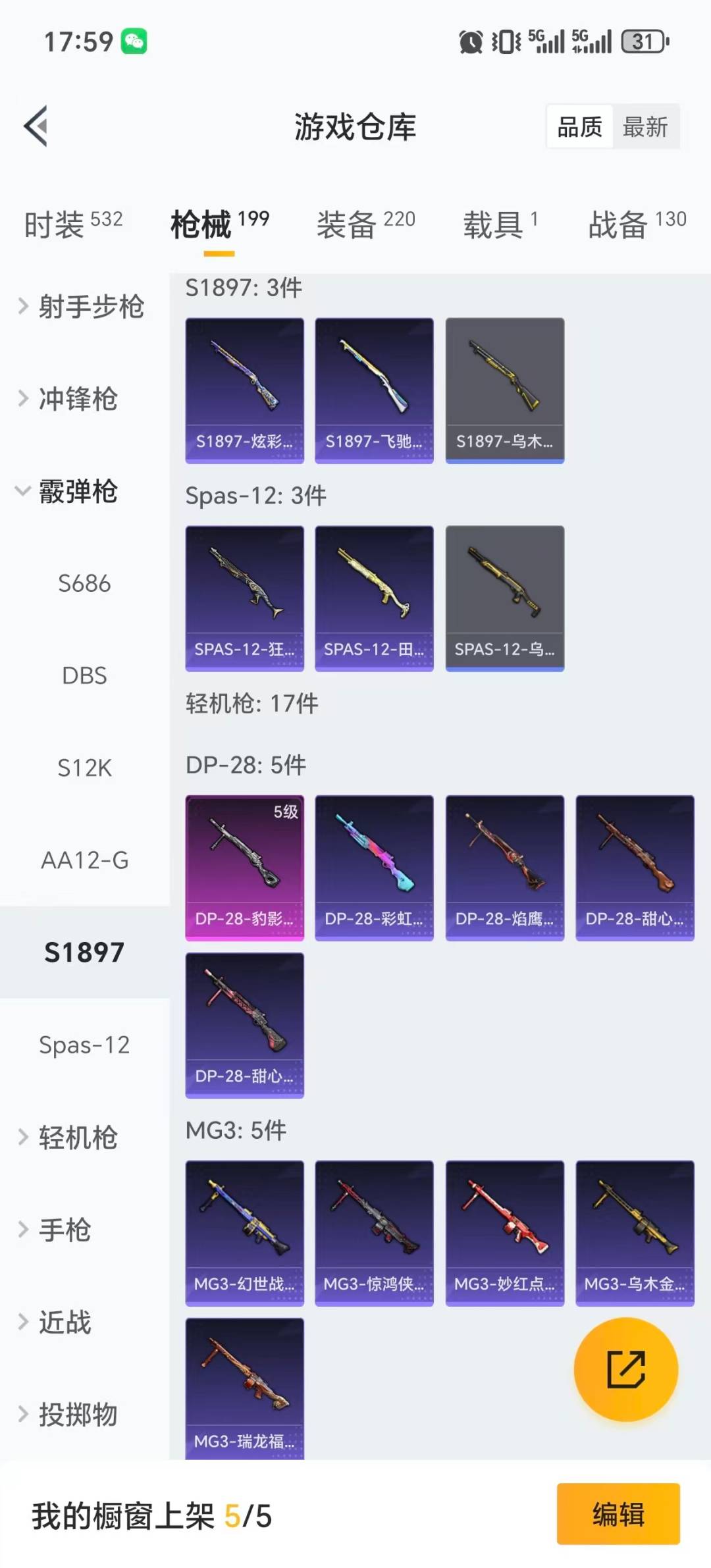The image size is (711, 1568).
Task: Edit my showcase with 编辑
Action: tap(618, 1513)
